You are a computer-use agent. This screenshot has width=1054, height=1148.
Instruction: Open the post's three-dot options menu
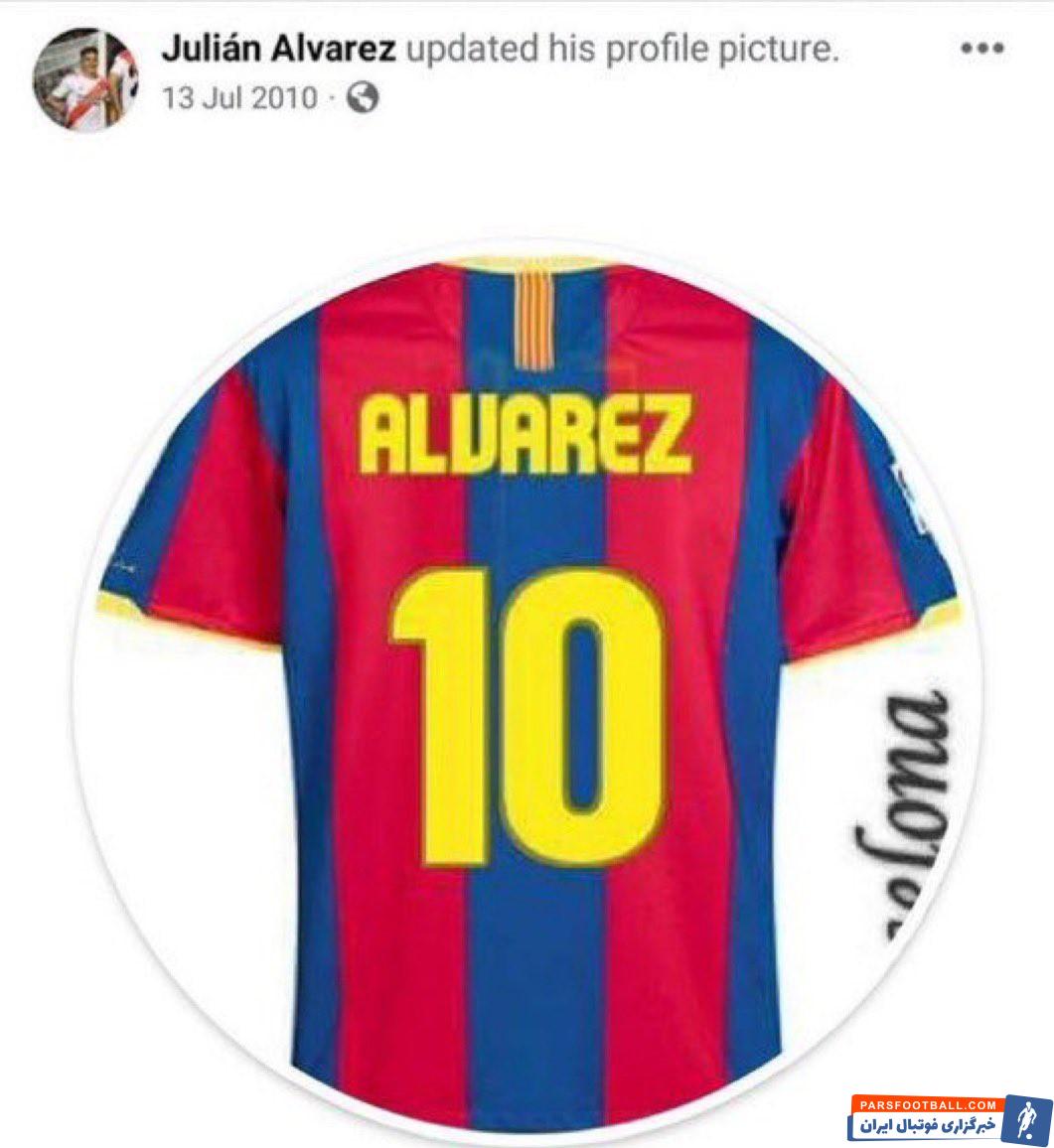981,49
